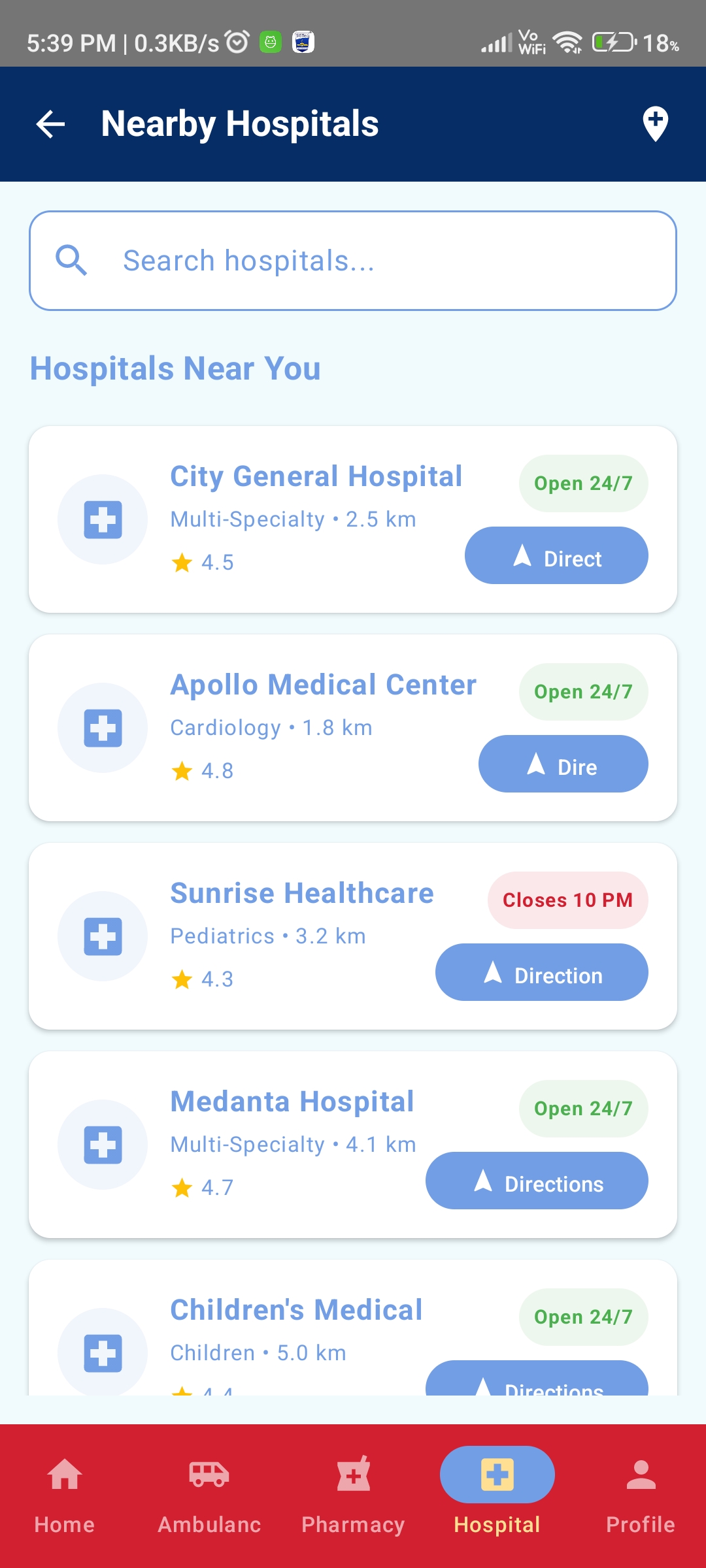Open the hospital map location icon
Viewport: 706px width, 1568px height.
click(655, 124)
